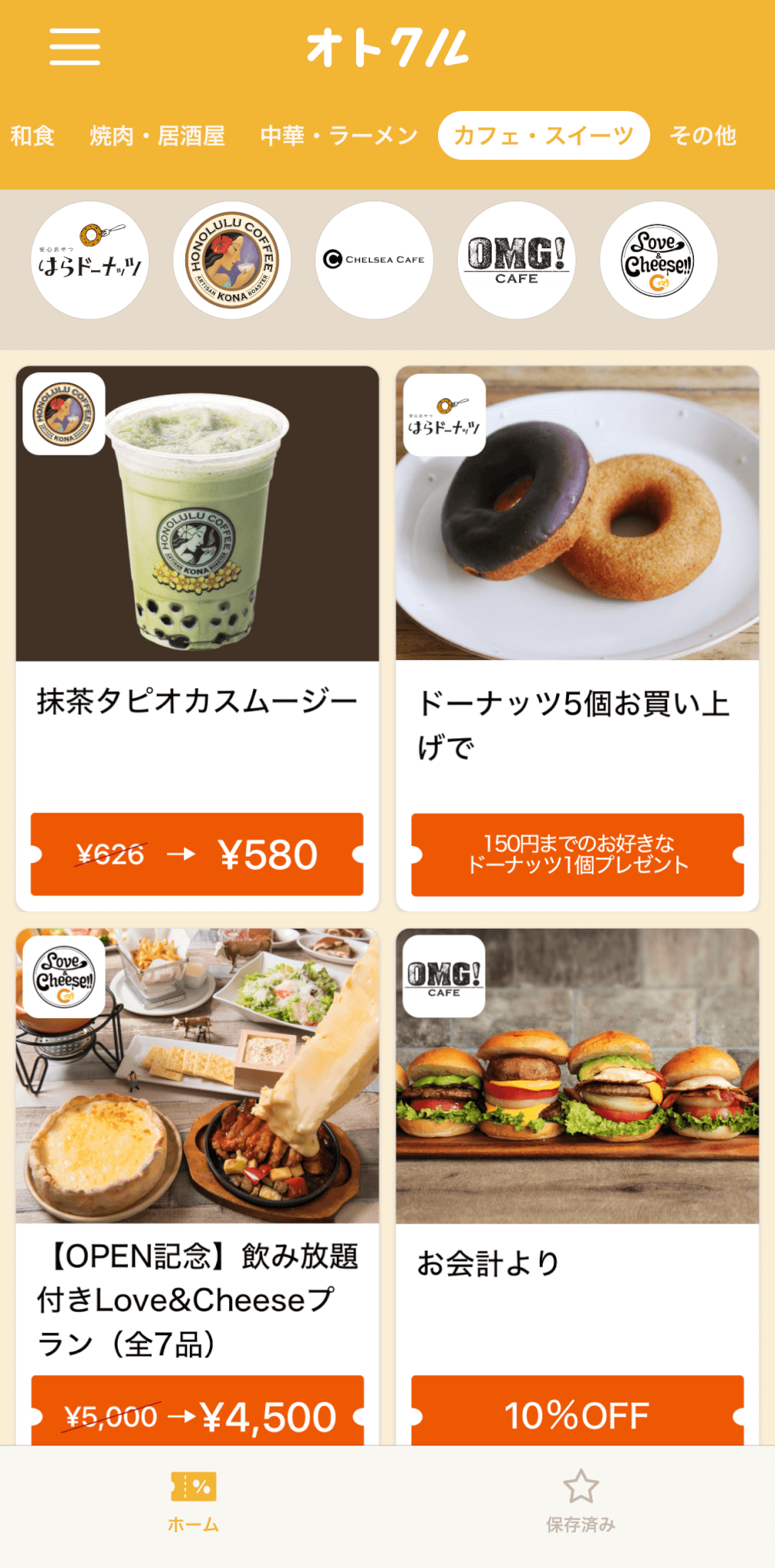Select the カフェ・スイーツ category
The width and height of the screenshot is (775, 1568).
click(x=544, y=136)
